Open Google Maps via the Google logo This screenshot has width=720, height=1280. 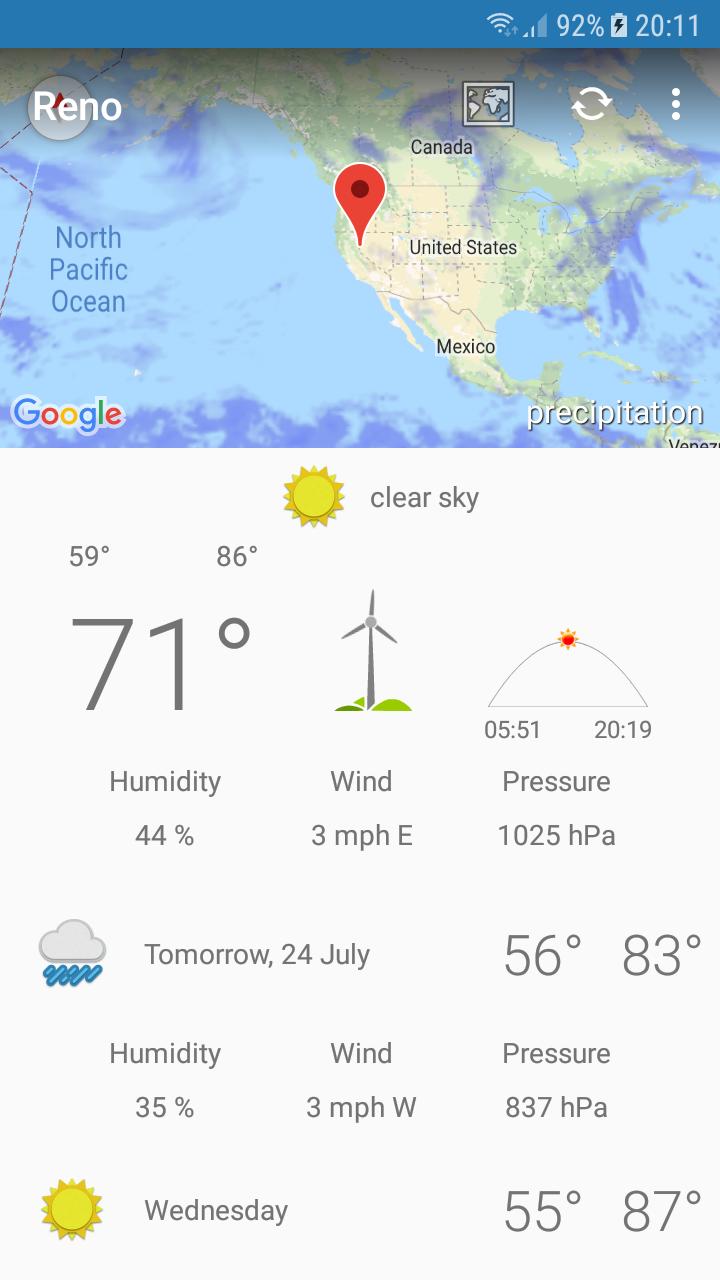click(68, 412)
